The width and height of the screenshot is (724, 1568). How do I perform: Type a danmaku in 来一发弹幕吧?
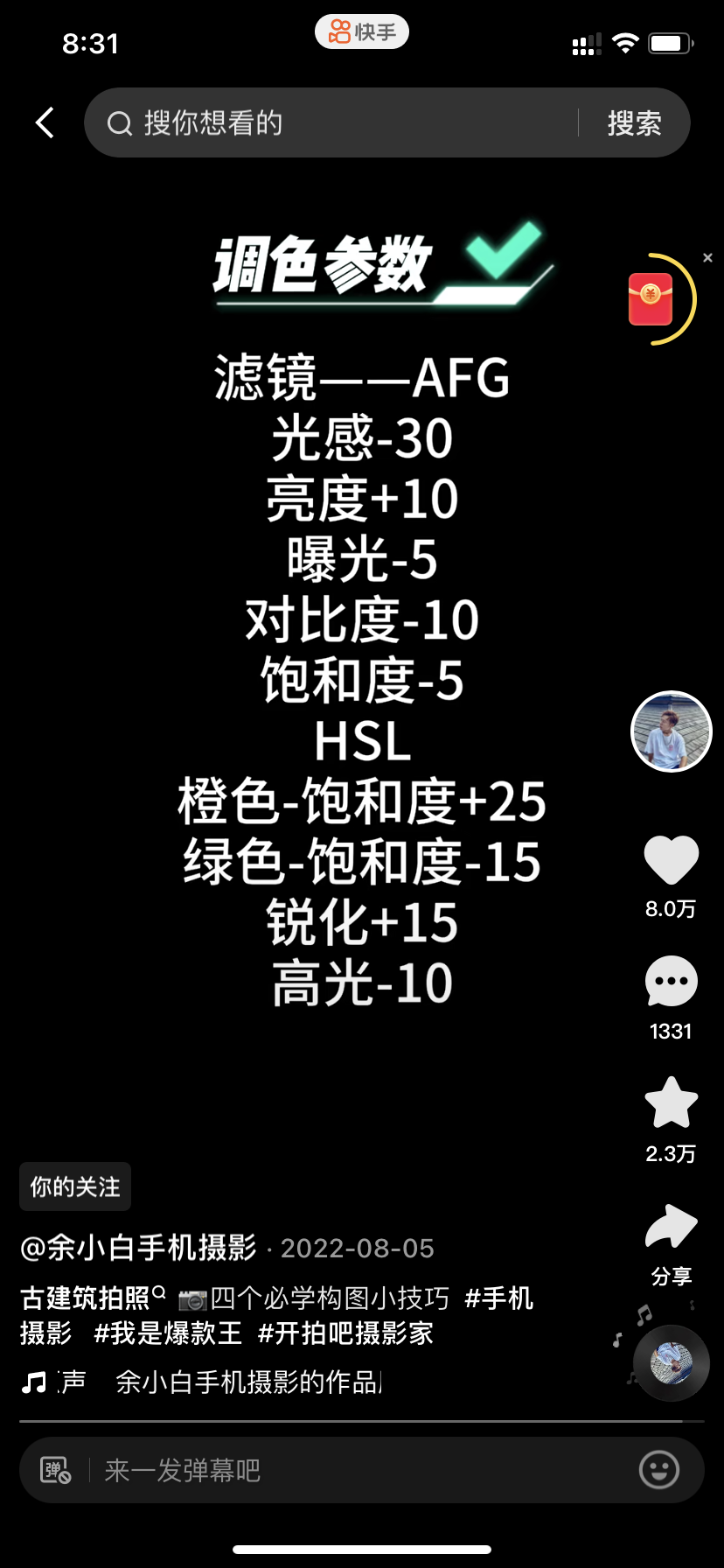point(350,1470)
